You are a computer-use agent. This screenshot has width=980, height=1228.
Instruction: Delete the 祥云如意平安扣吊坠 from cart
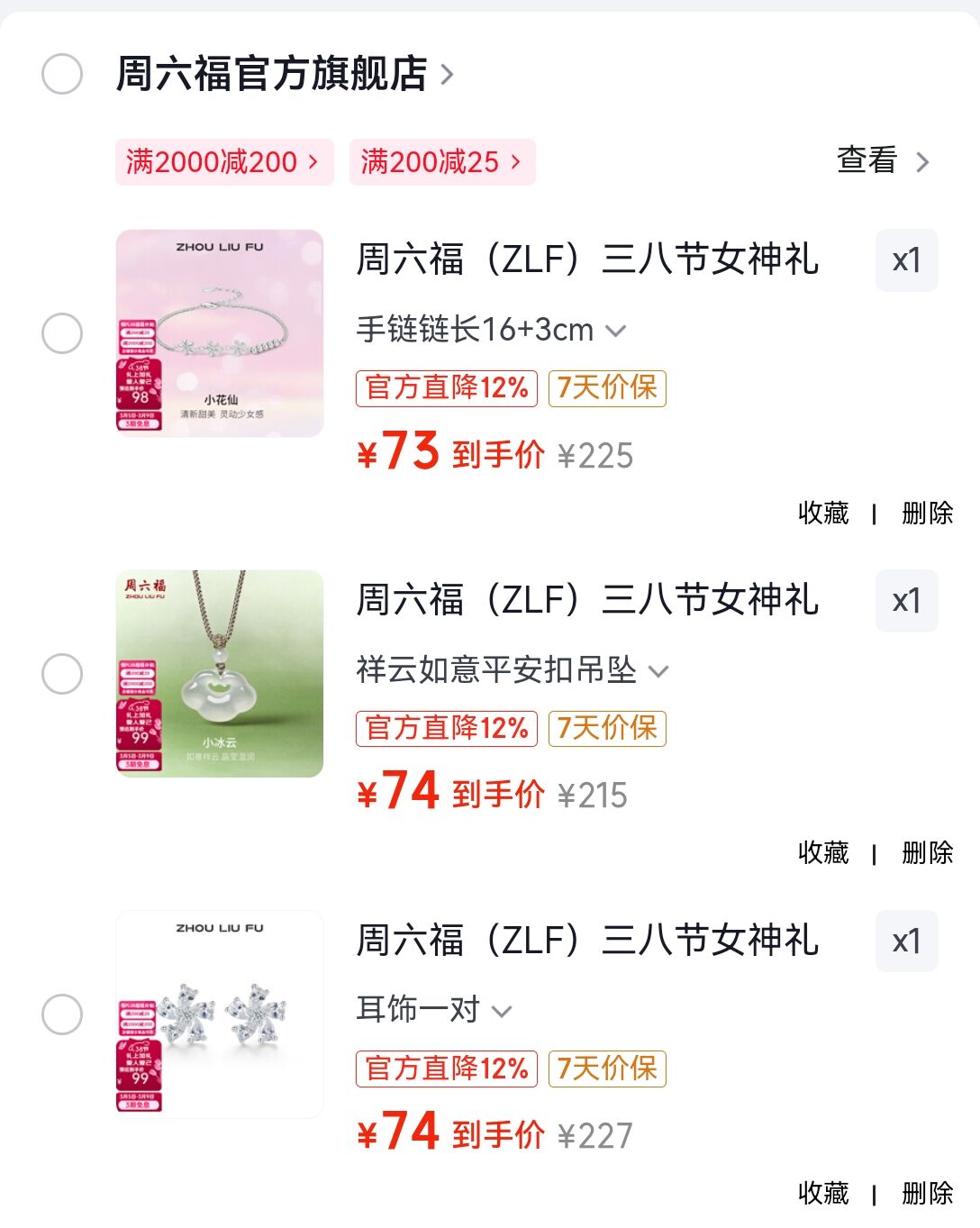pos(927,853)
